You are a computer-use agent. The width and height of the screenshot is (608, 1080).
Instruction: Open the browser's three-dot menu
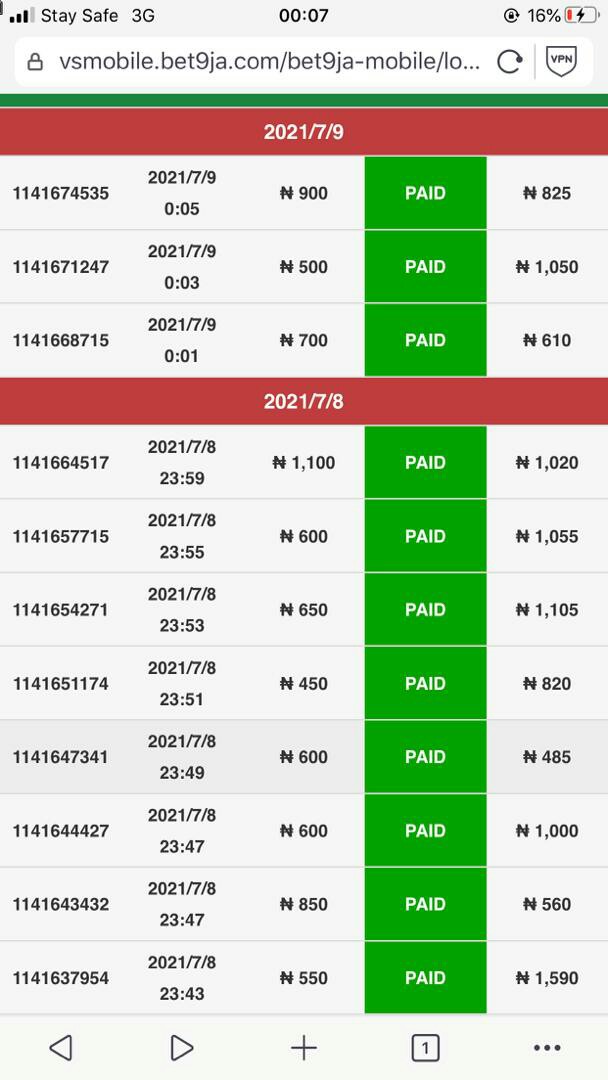547,1048
